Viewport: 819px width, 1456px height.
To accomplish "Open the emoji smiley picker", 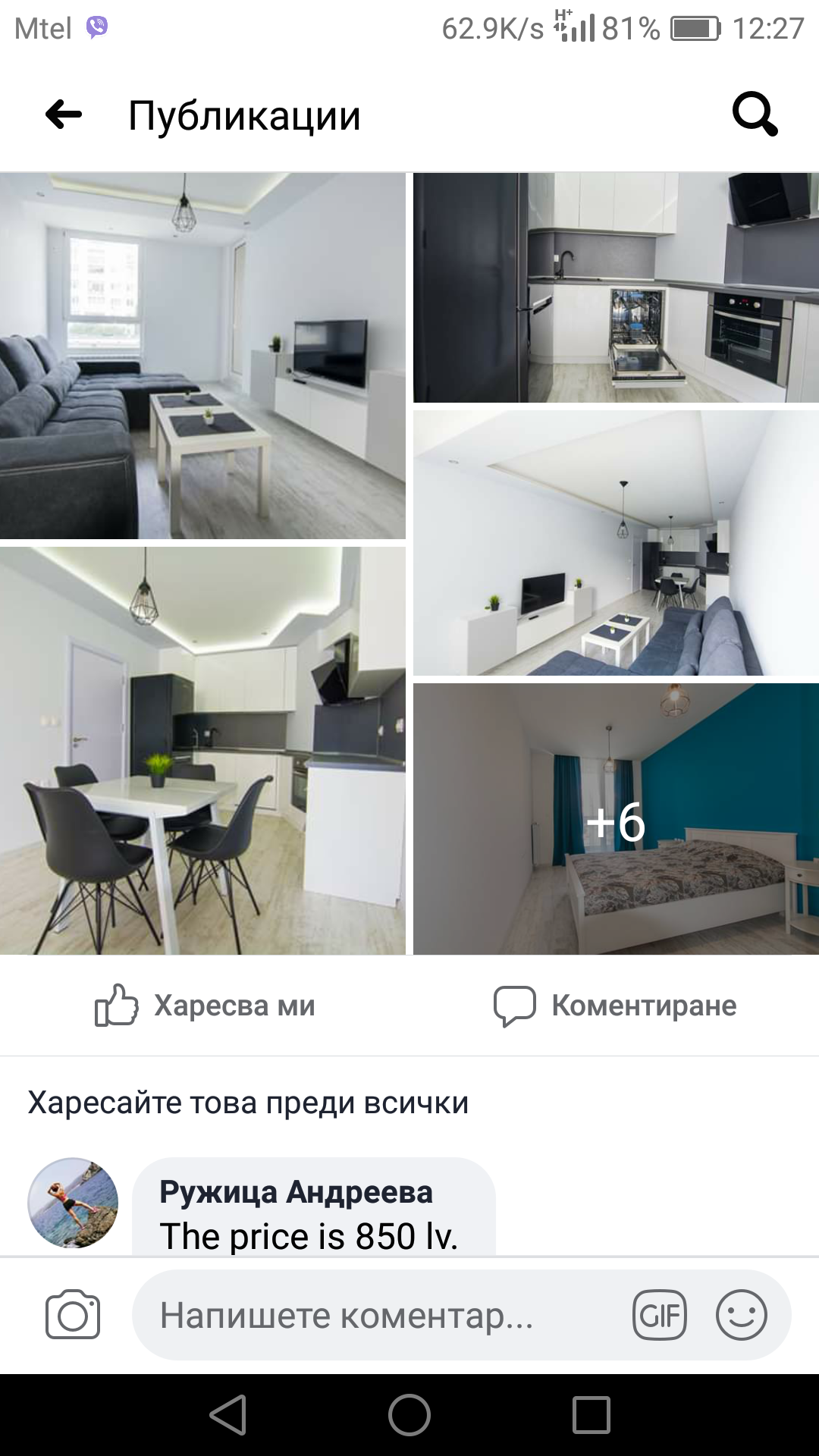I will (x=741, y=1315).
